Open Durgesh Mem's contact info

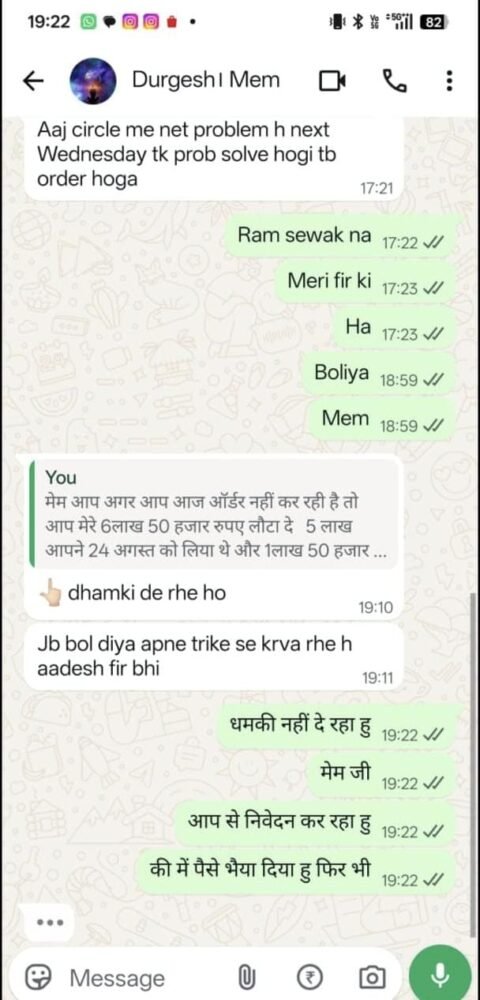point(205,80)
